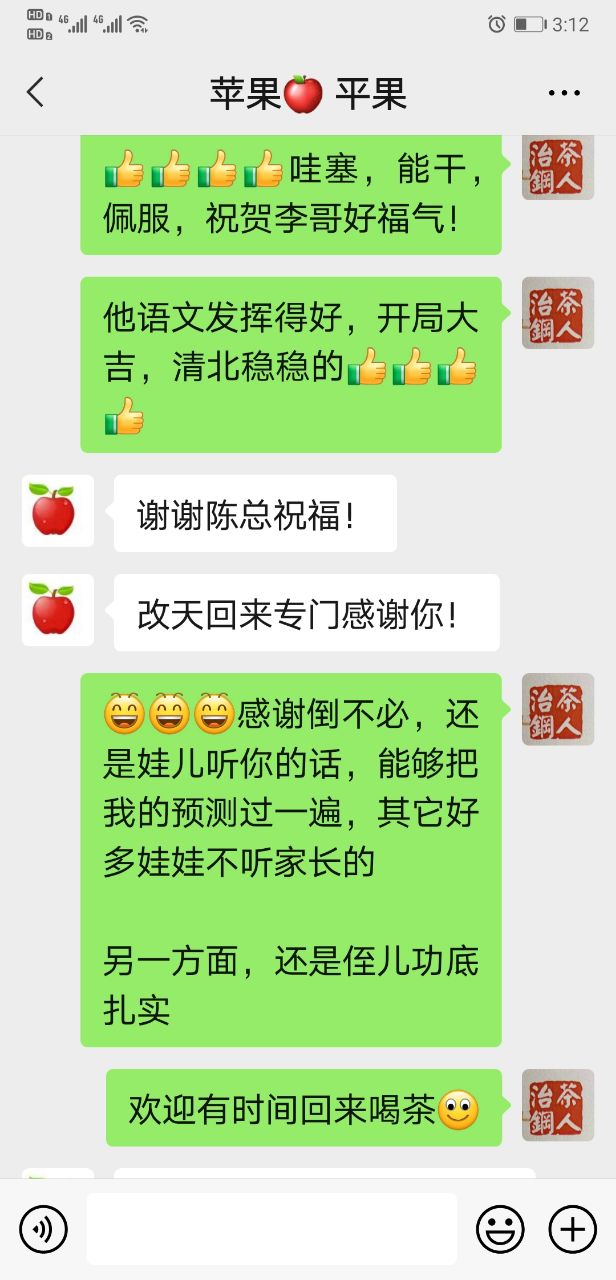
Task: Tap the apple avatar beside 改天回来专门感谢你
Action: tap(57, 610)
